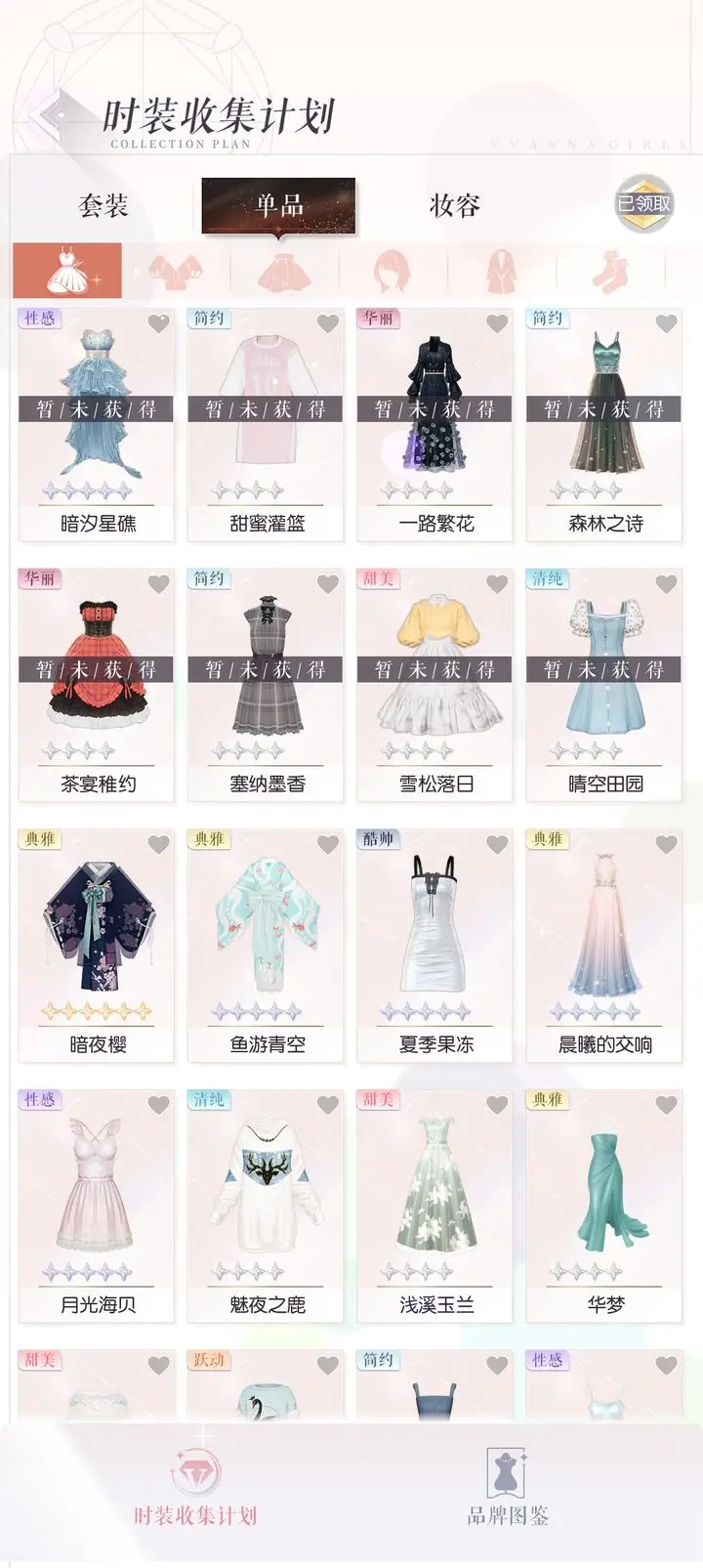Select the hairstyle category icon

393,271
